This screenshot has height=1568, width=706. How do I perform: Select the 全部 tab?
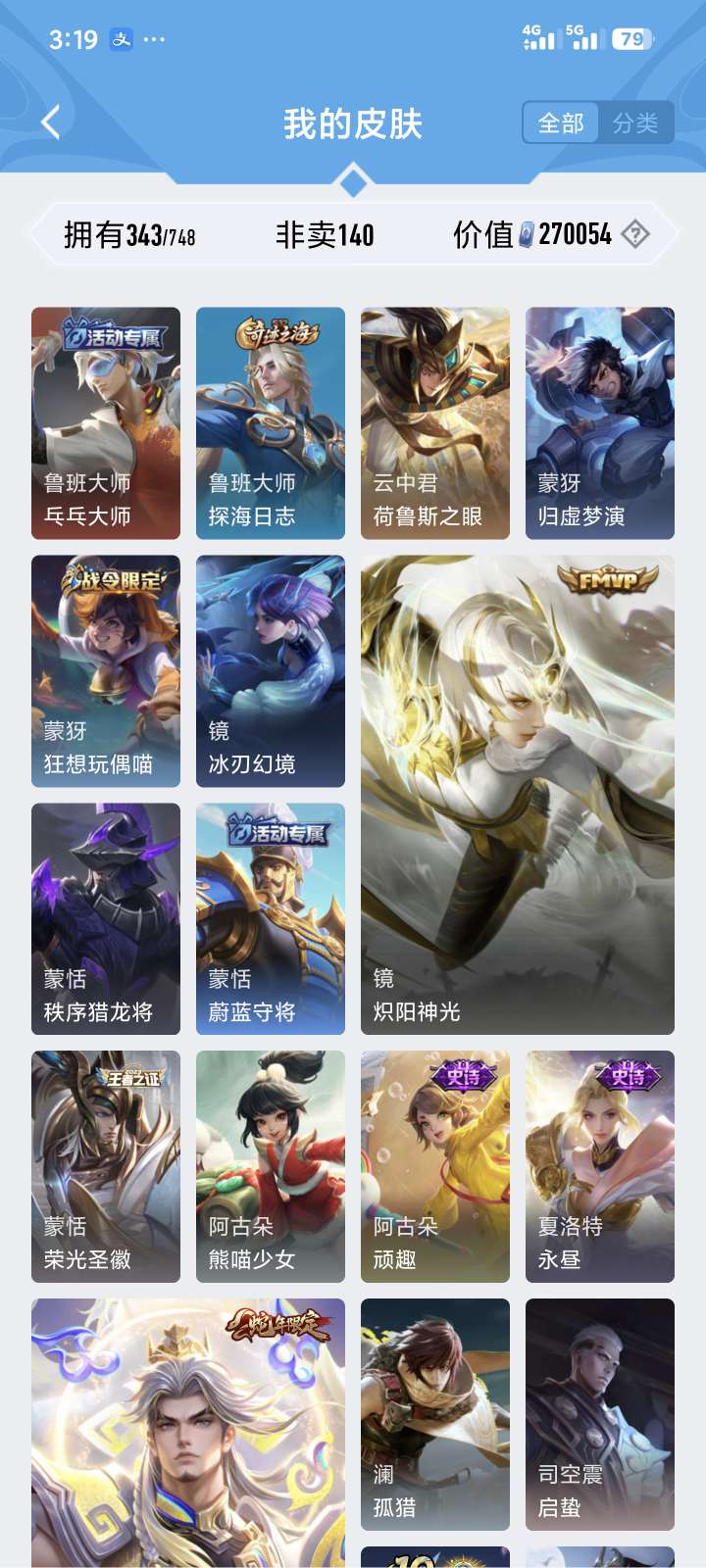561,123
